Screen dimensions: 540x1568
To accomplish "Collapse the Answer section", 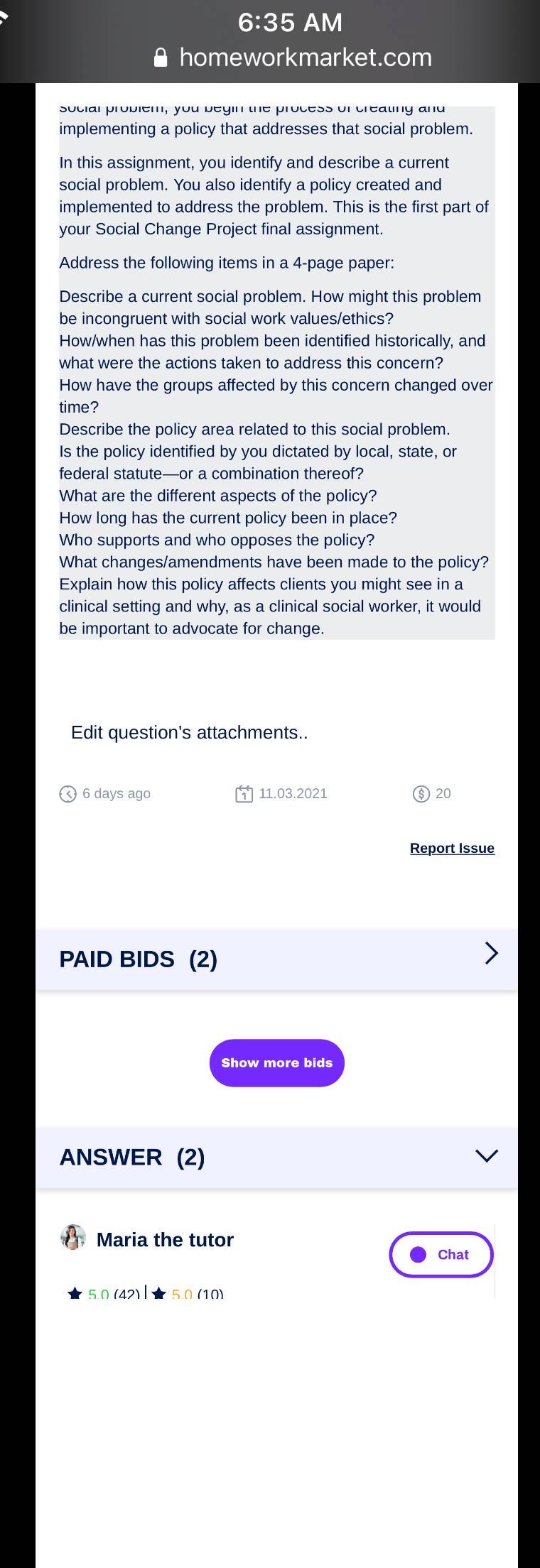I will 276,1157.
